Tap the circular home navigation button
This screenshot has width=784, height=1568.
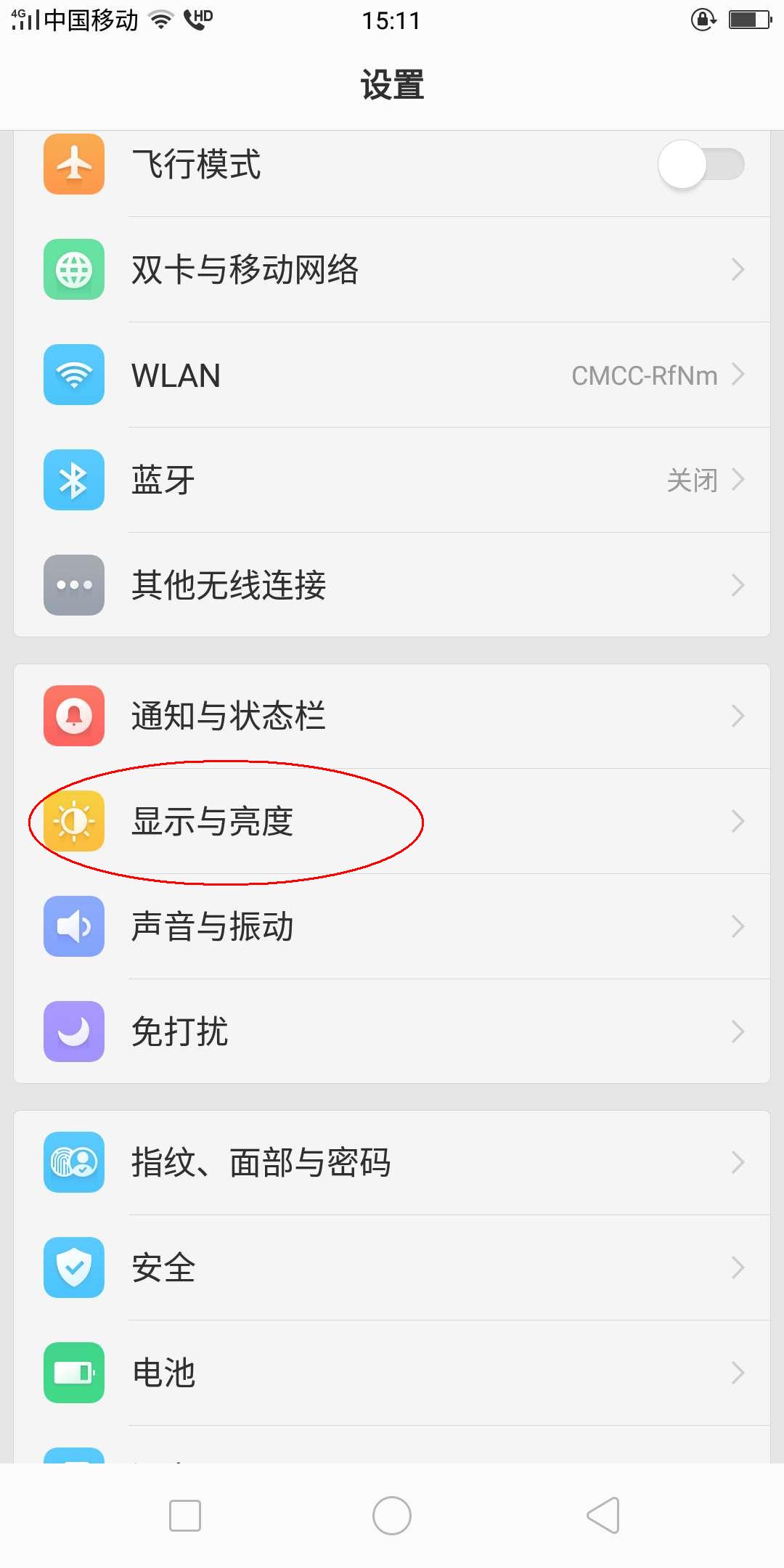[392, 1516]
